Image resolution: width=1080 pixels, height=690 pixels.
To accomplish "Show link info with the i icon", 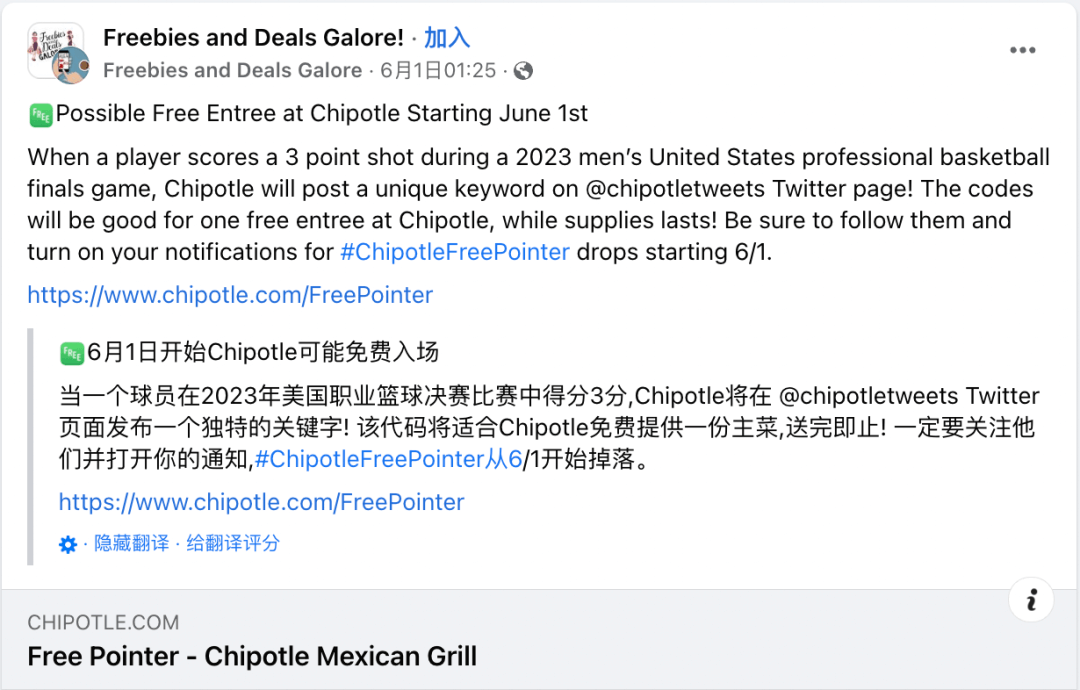I will tap(1032, 600).
